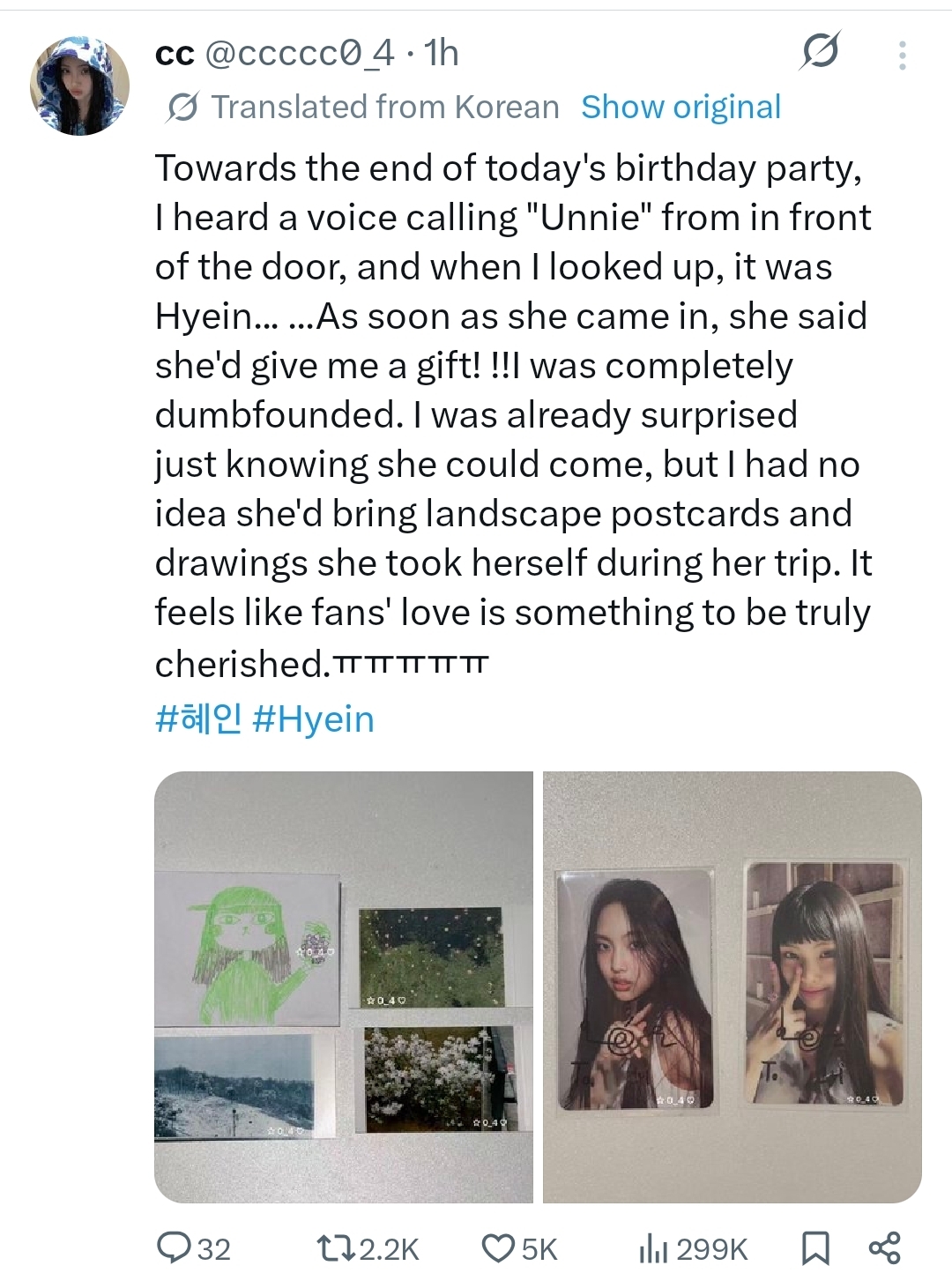Show original Korean text
The image size is (952, 1288).
(x=681, y=107)
